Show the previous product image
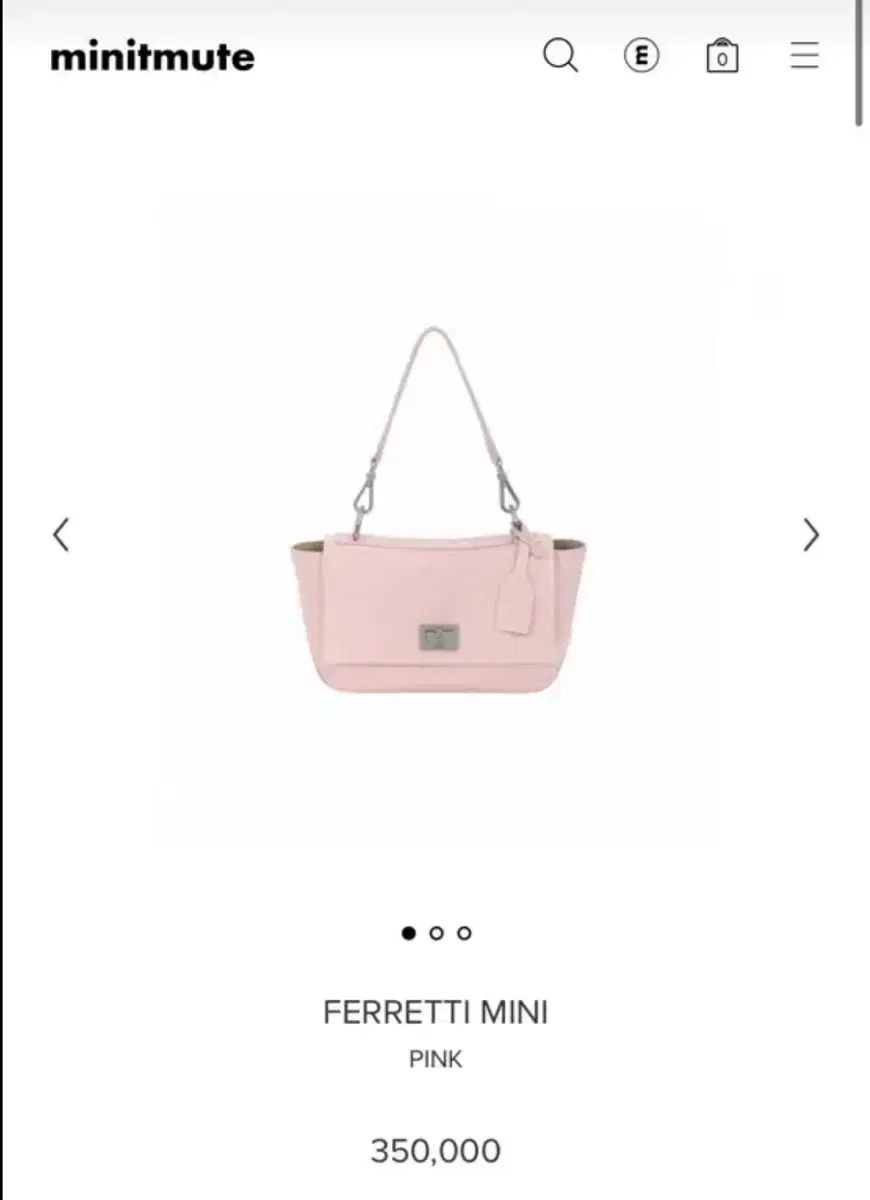This screenshot has width=870, height=1200. [61, 535]
